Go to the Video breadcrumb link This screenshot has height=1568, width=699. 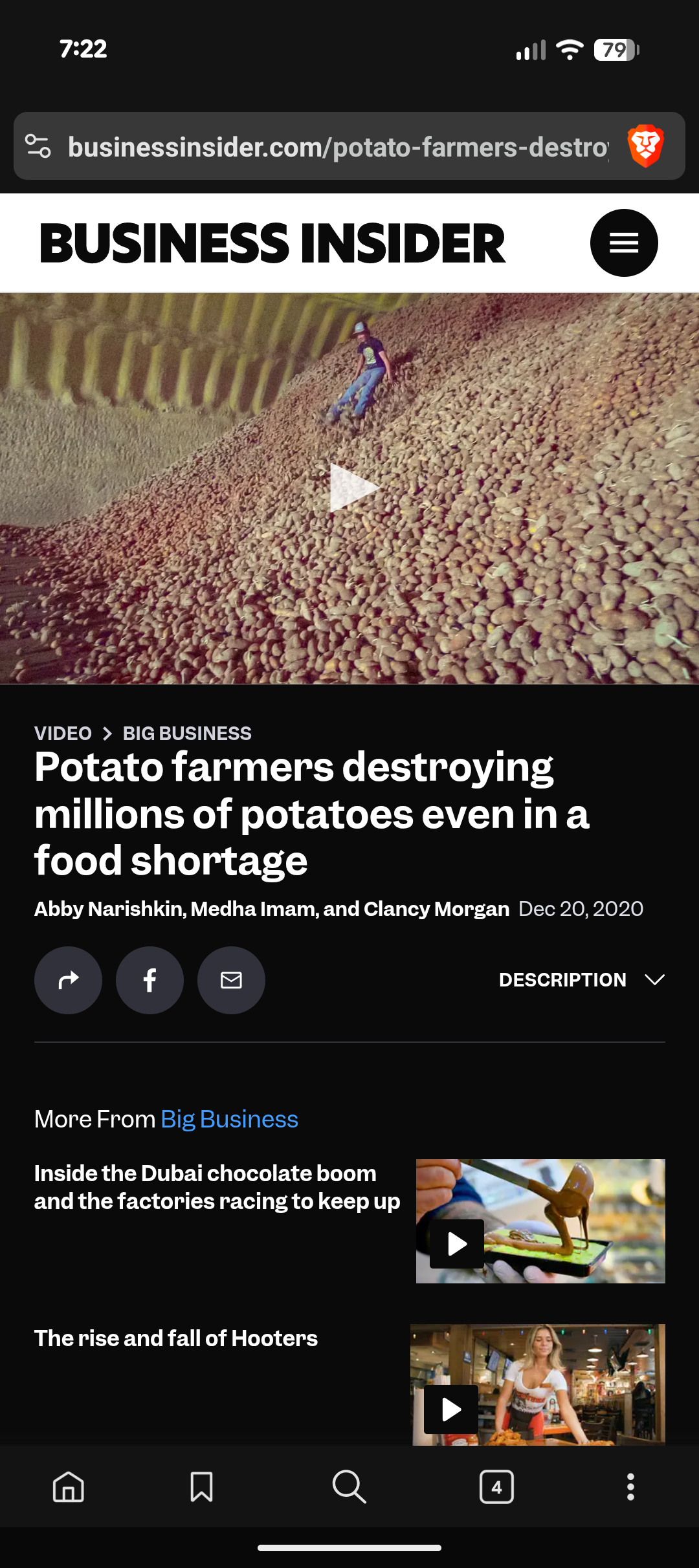pos(63,734)
